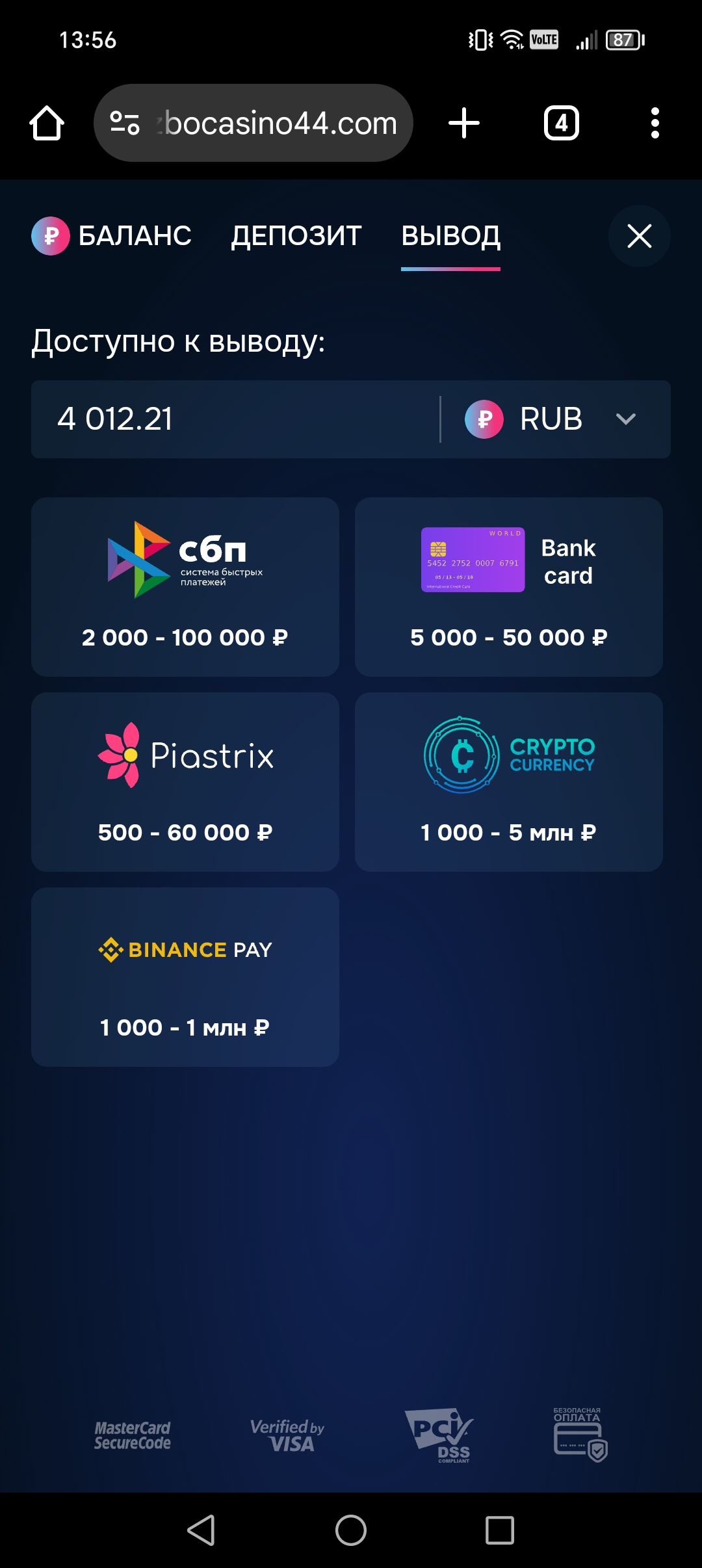Tap the system back button

201,1530
